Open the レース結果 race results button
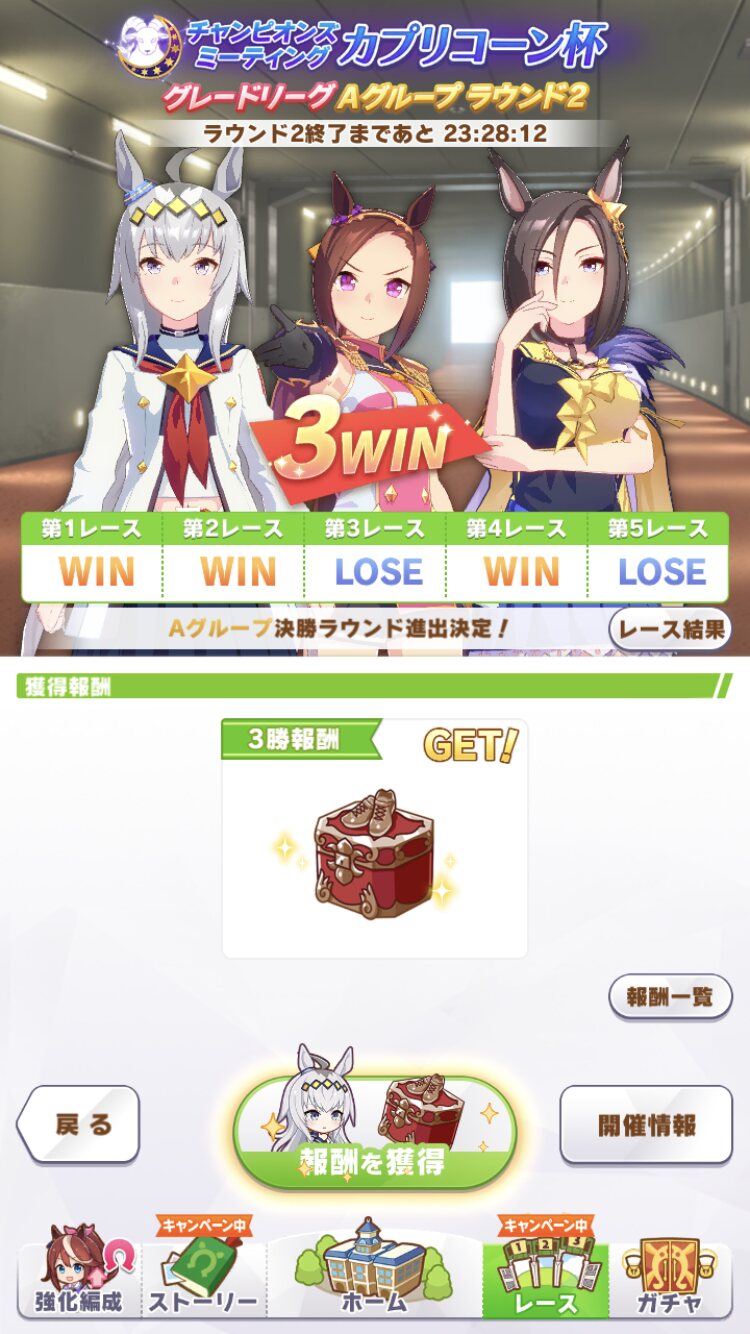 click(670, 630)
